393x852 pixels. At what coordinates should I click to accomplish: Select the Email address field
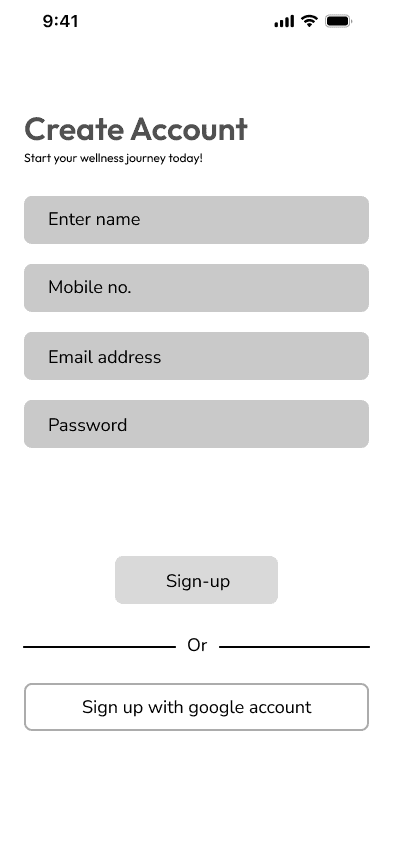tap(196, 356)
